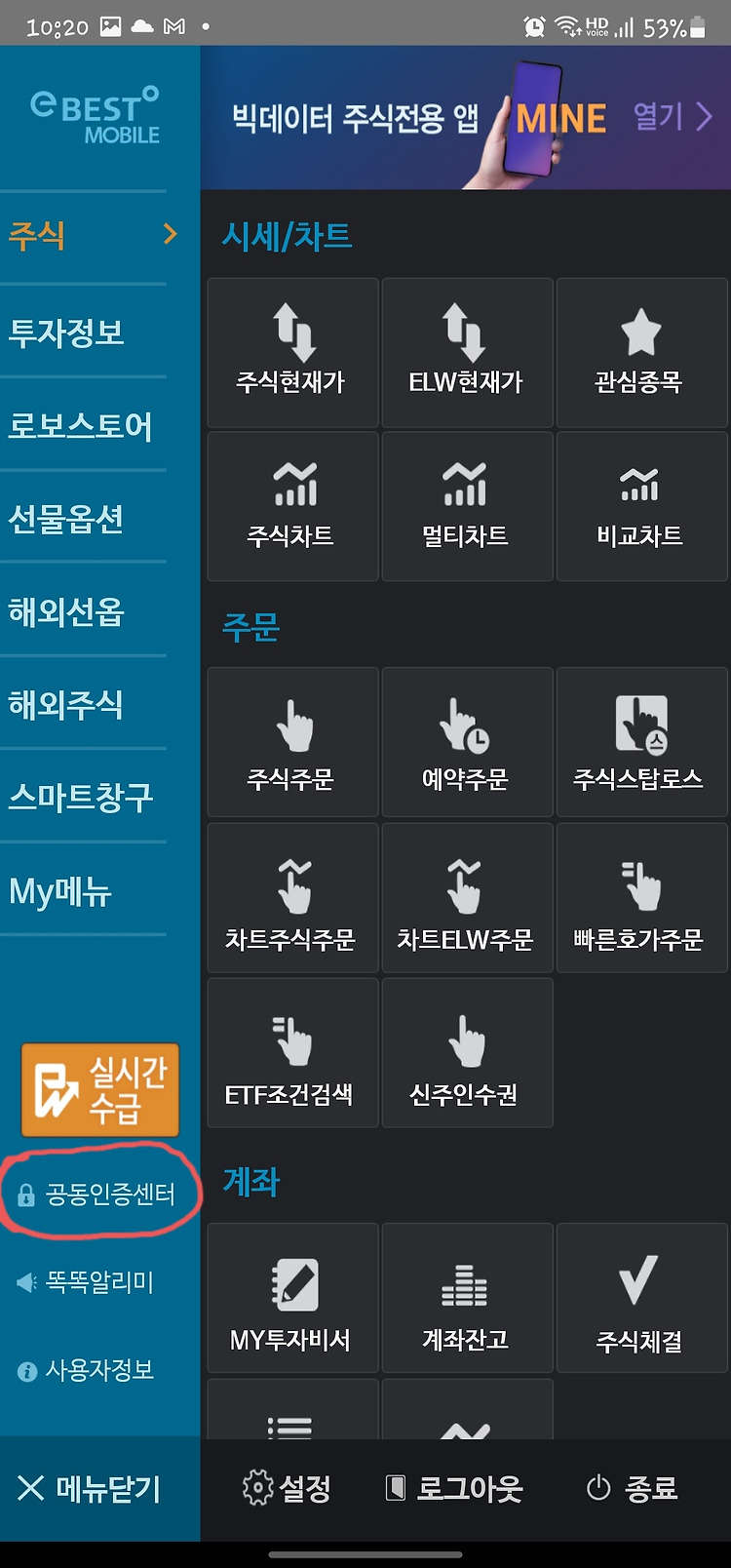Open 주식현재가
Screen dimensions: 731x1568
292,353
